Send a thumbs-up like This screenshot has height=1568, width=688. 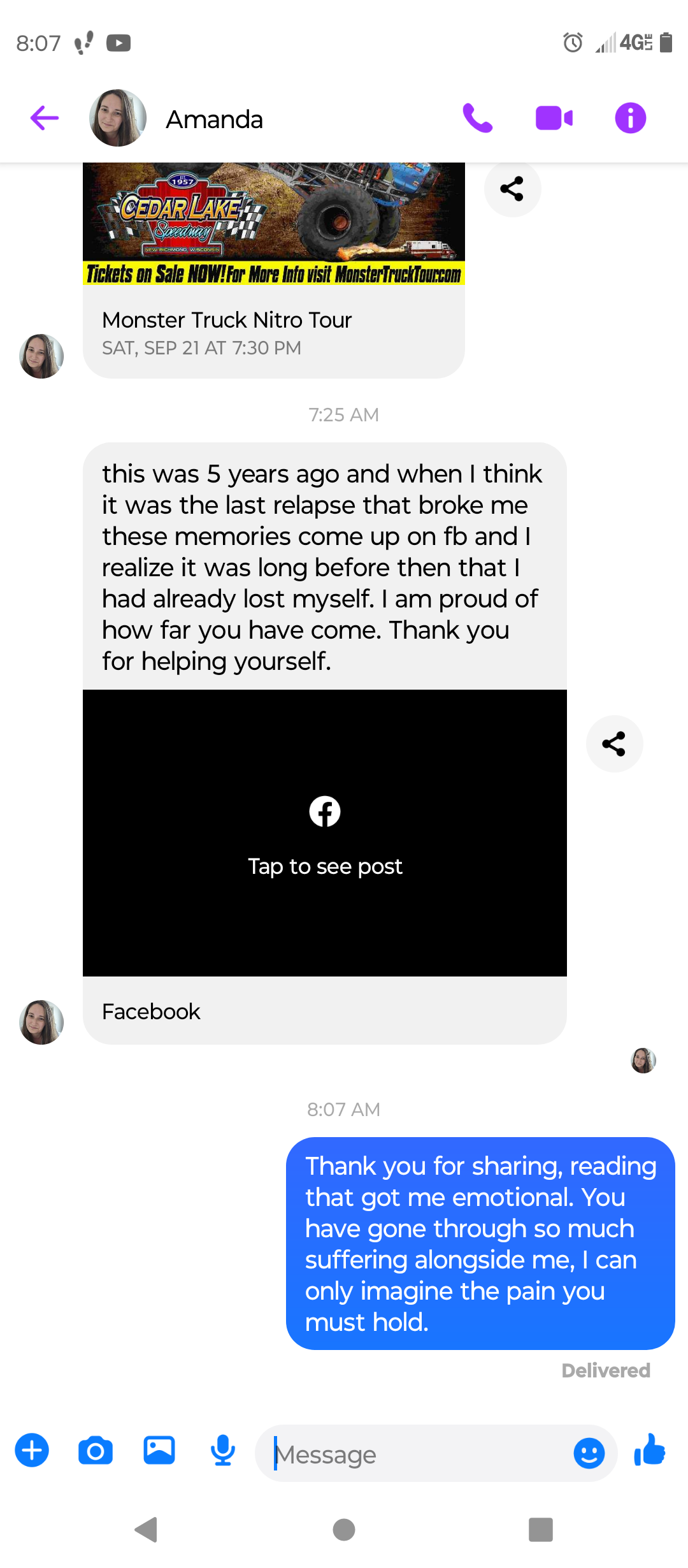650,1450
